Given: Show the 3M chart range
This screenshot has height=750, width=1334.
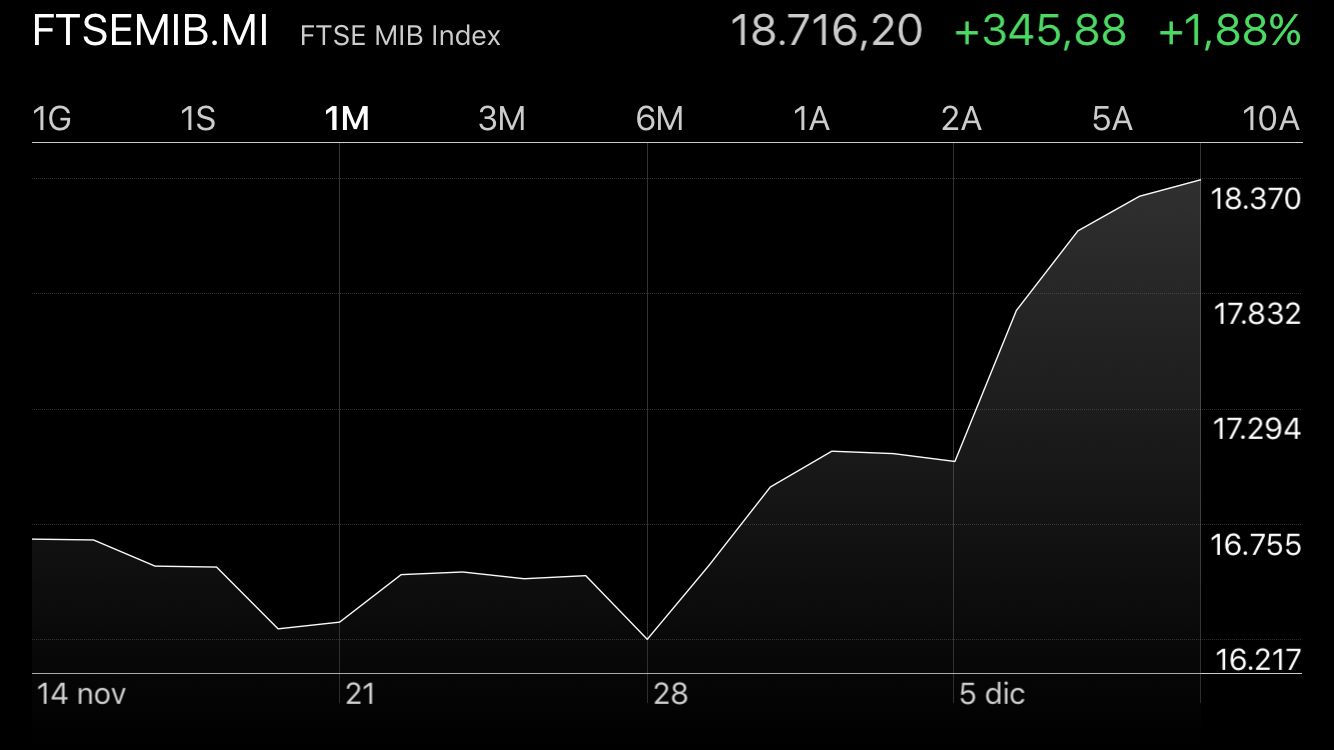Looking at the screenshot, I should click(502, 119).
